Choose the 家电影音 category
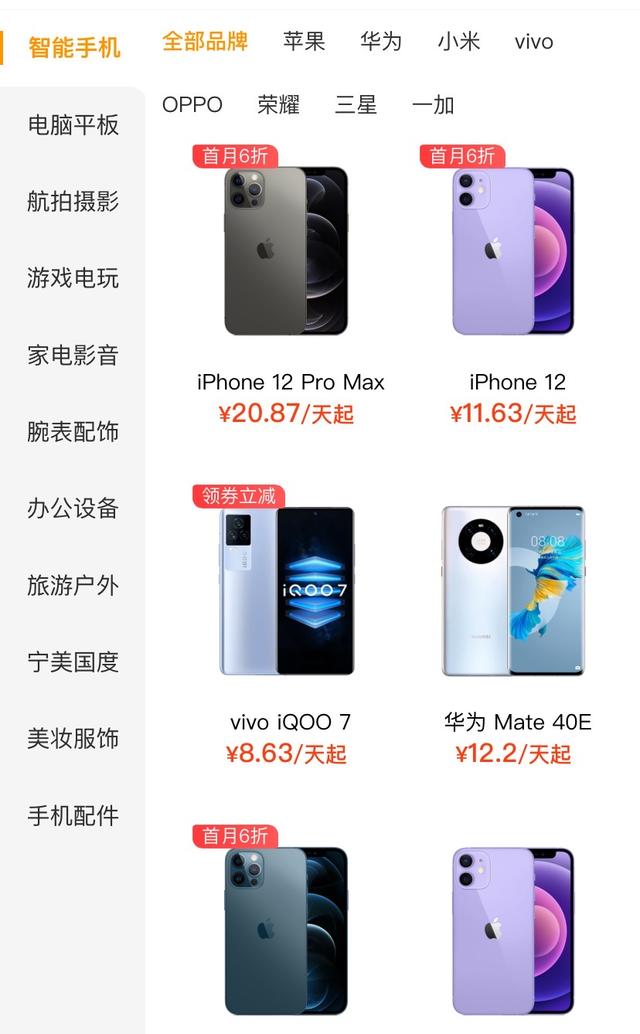This screenshot has width=640, height=1034. [73, 355]
